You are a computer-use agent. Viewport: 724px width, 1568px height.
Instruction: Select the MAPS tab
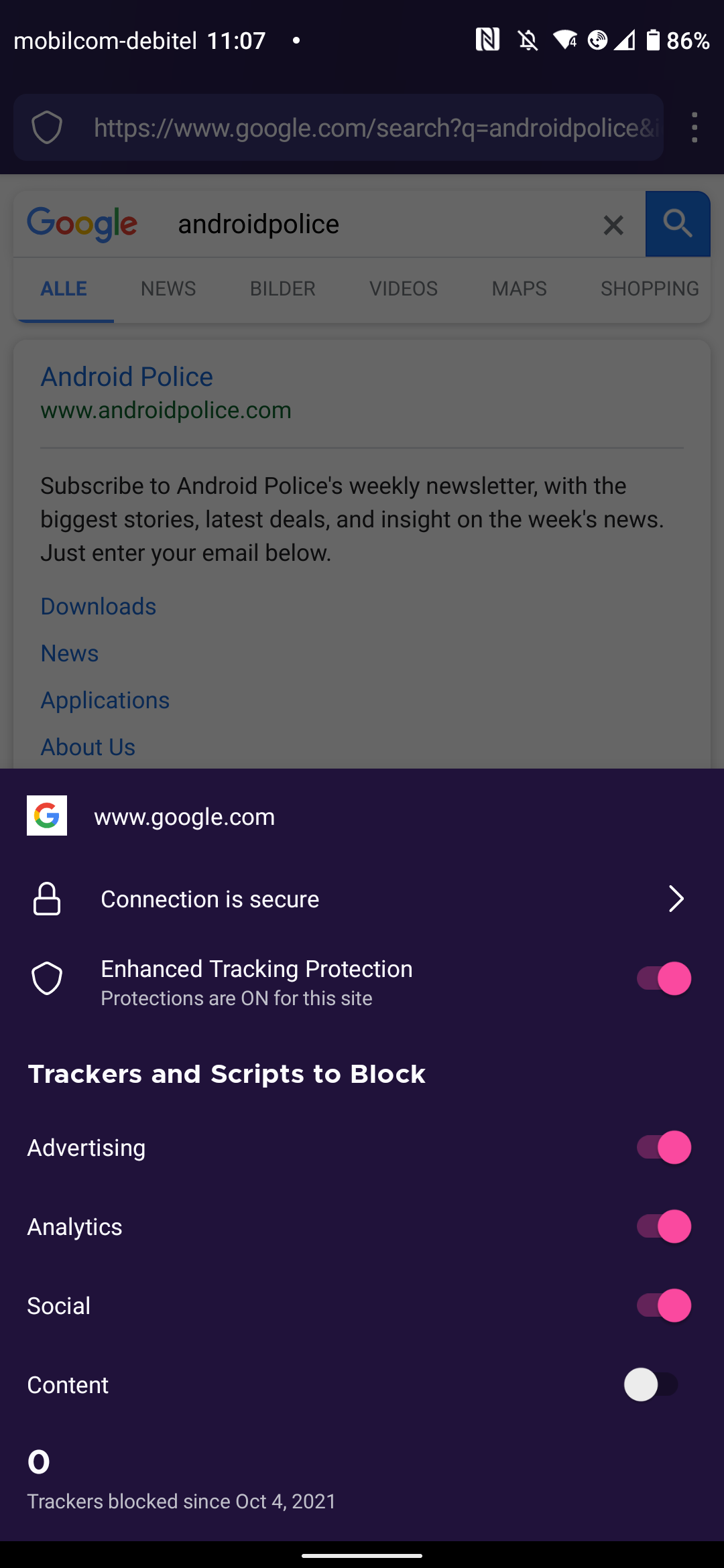tap(519, 288)
